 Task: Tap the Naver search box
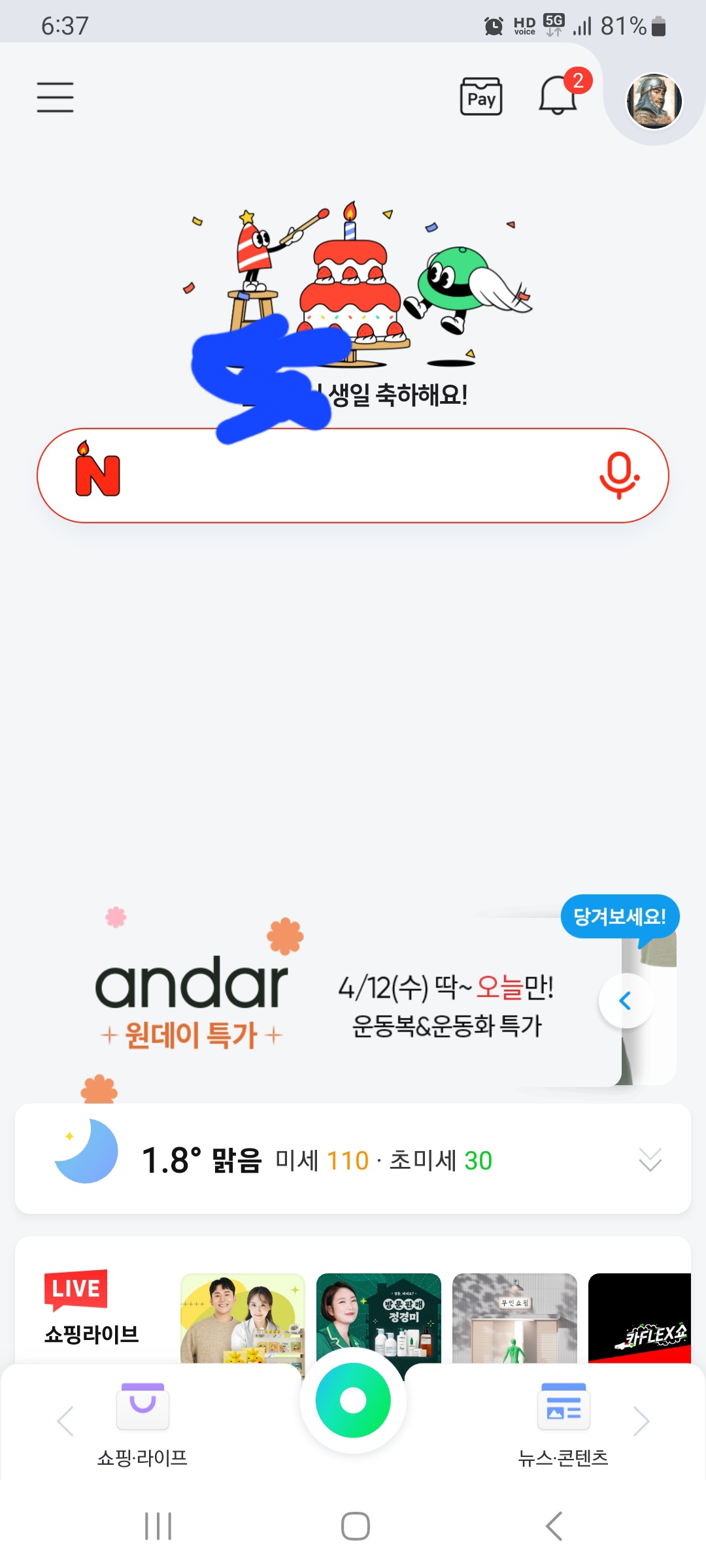[x=353, y=476]
